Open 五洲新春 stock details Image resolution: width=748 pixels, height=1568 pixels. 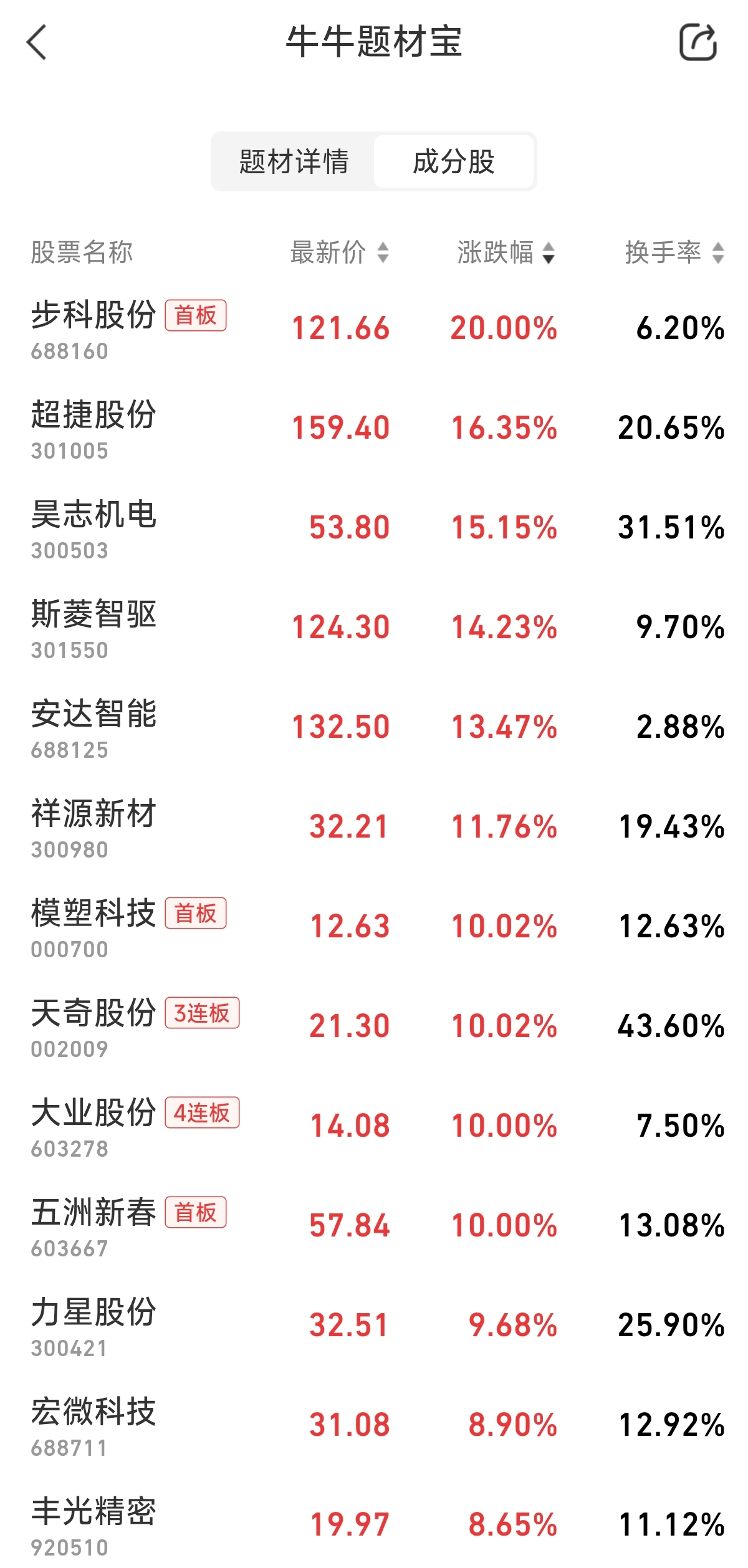93,1226
